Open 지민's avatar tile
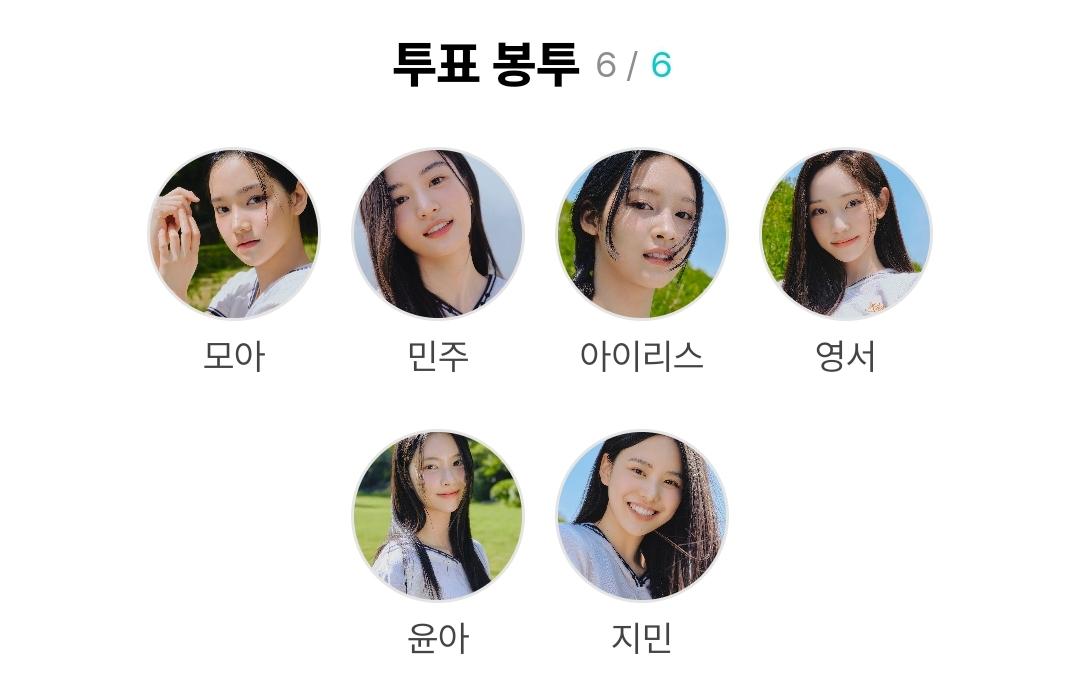This screenshot has width=1080, height=693. tap(641, 516)
